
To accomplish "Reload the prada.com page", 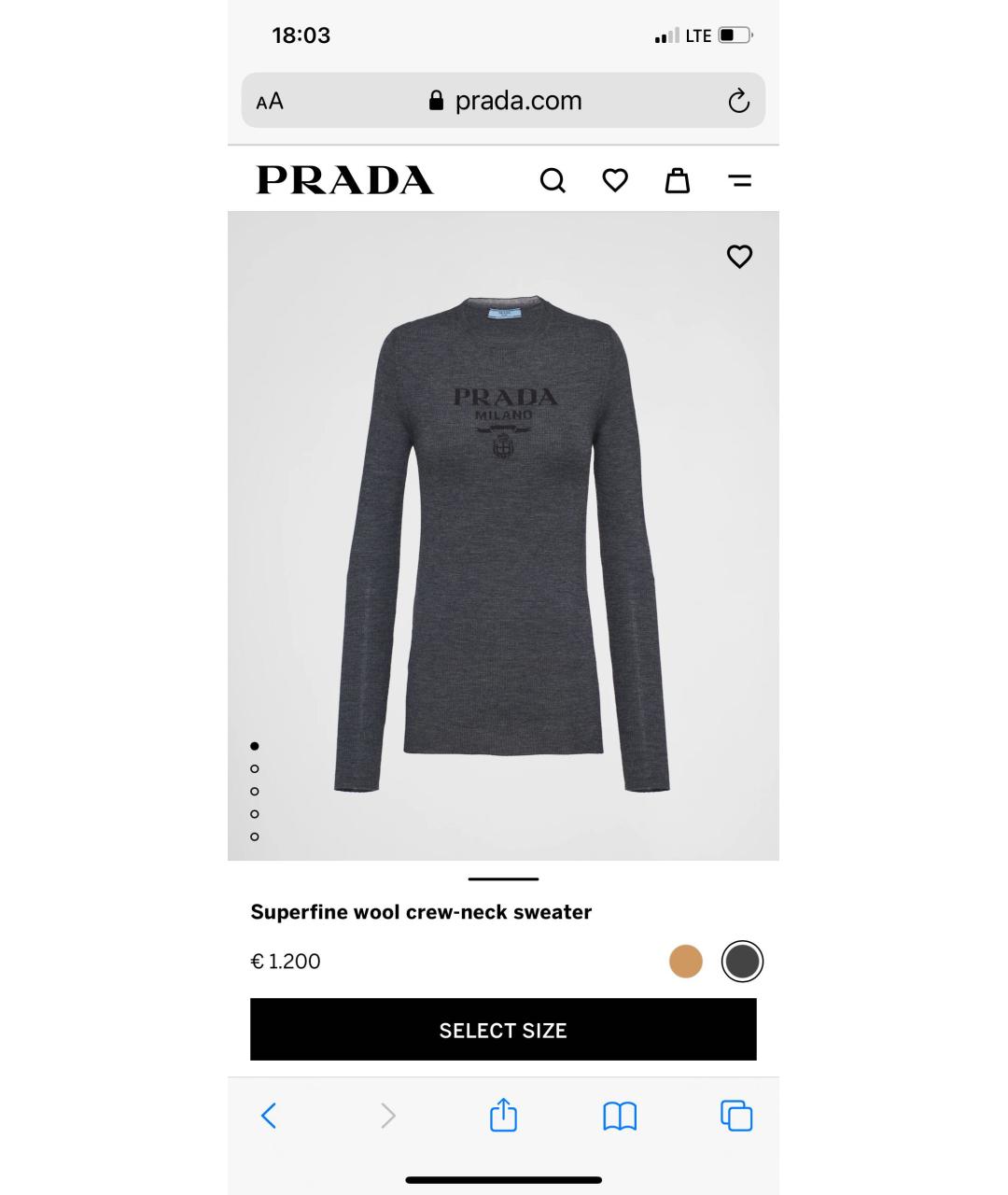I will (x=738, y=101).
